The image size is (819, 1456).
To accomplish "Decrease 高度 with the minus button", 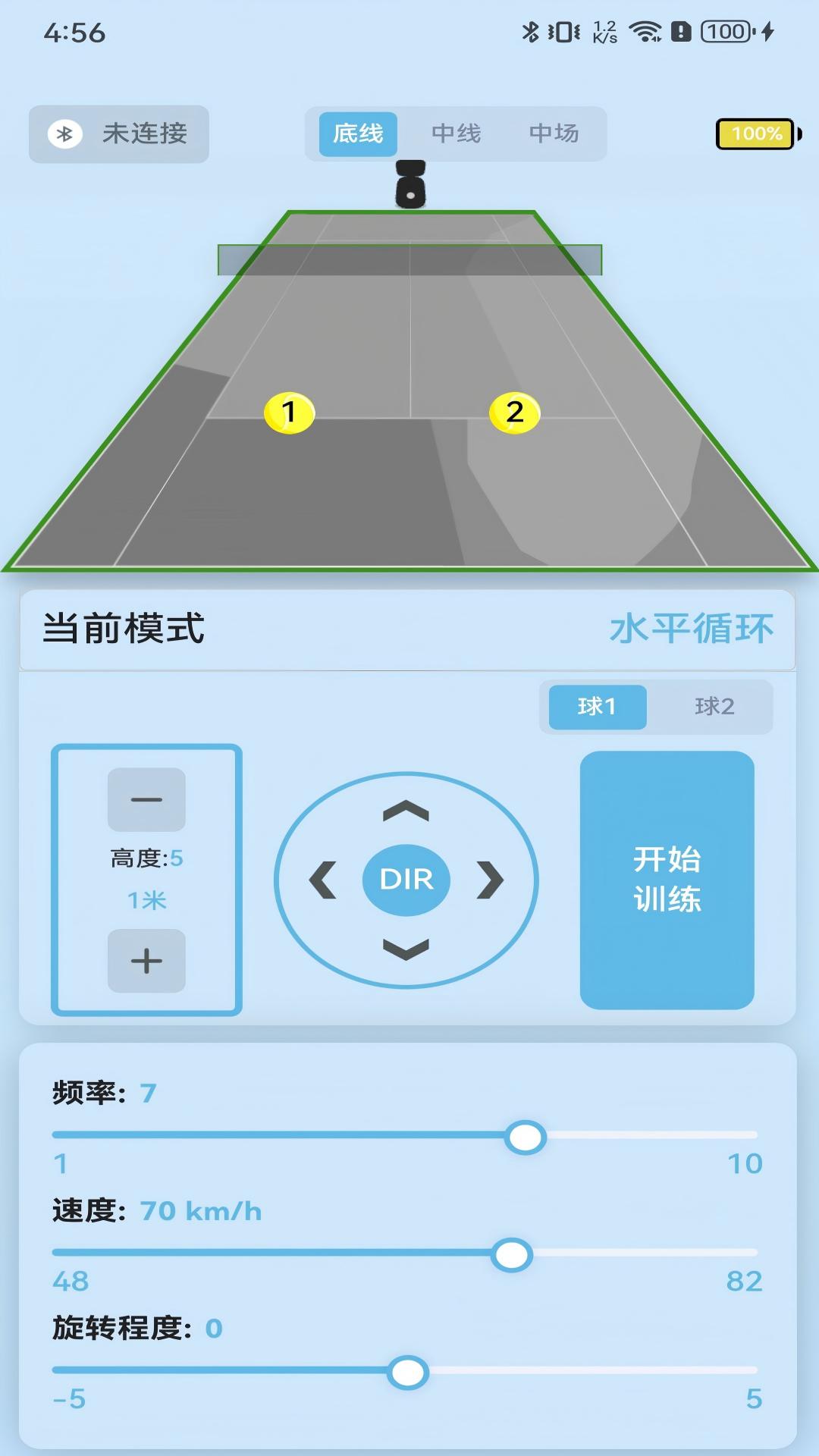I will 146,798.
